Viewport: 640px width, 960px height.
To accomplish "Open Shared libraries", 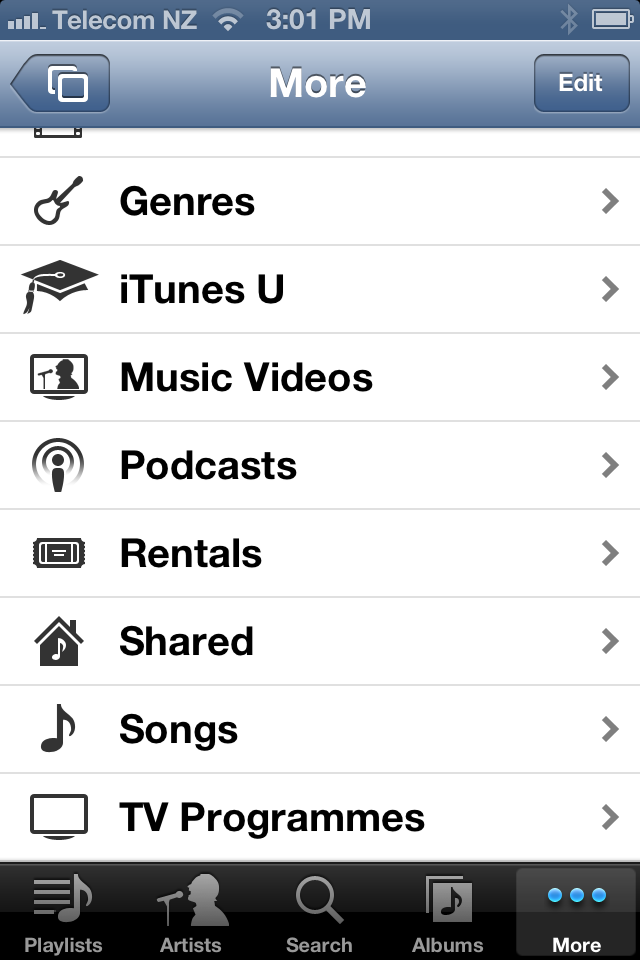I will pyautogui.click(x=320, y=642).
